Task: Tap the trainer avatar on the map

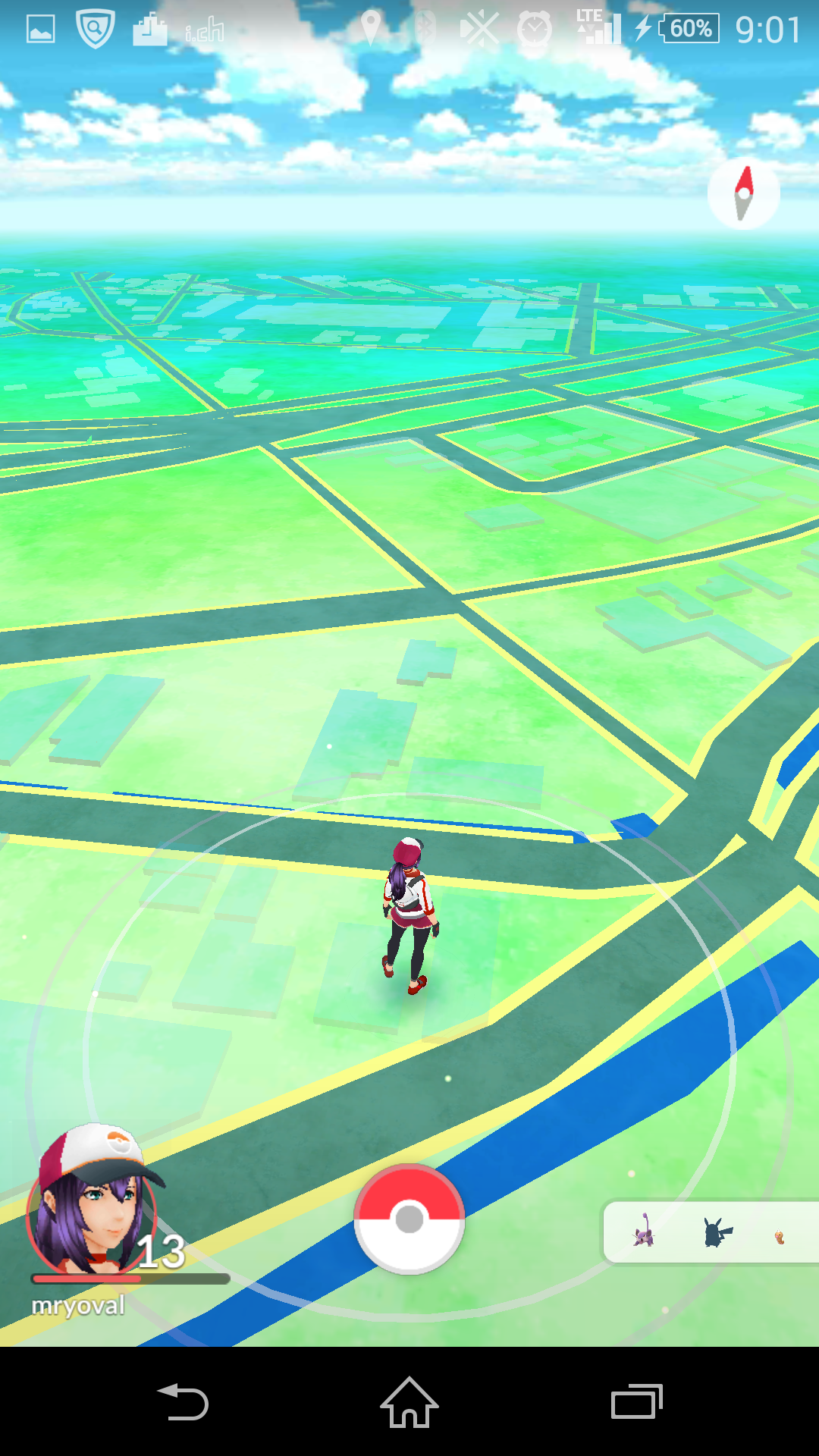Action: (409, 916)
